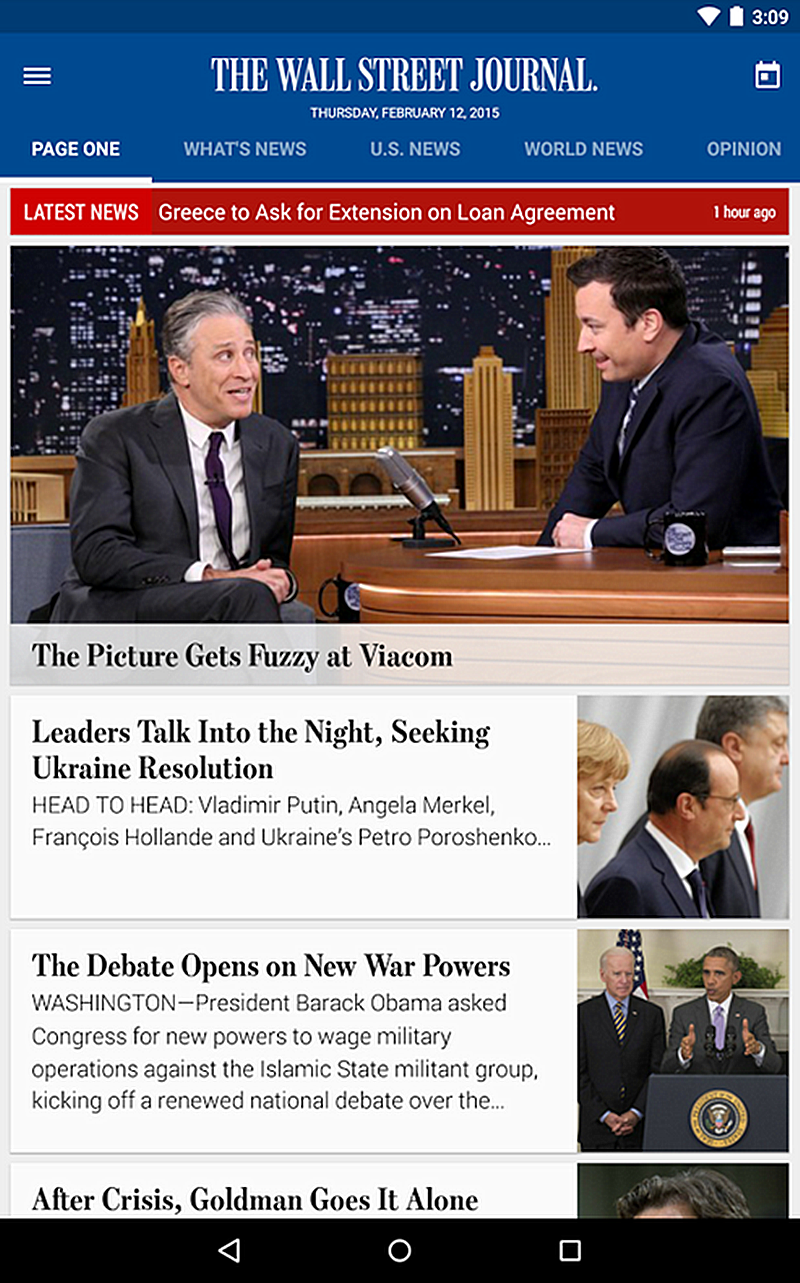Switch to the U.S. News tab
This screenshot has height=1283, width=800.
tap(415, 149)
